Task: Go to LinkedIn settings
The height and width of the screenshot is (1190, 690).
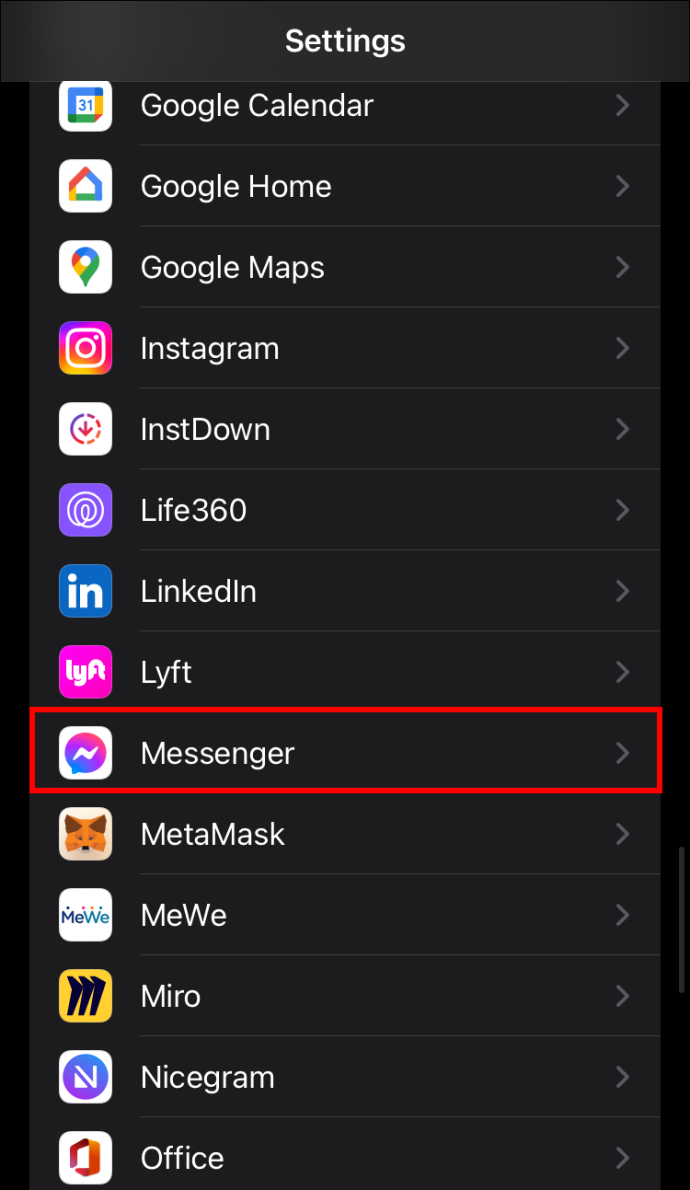Action: 345,591
